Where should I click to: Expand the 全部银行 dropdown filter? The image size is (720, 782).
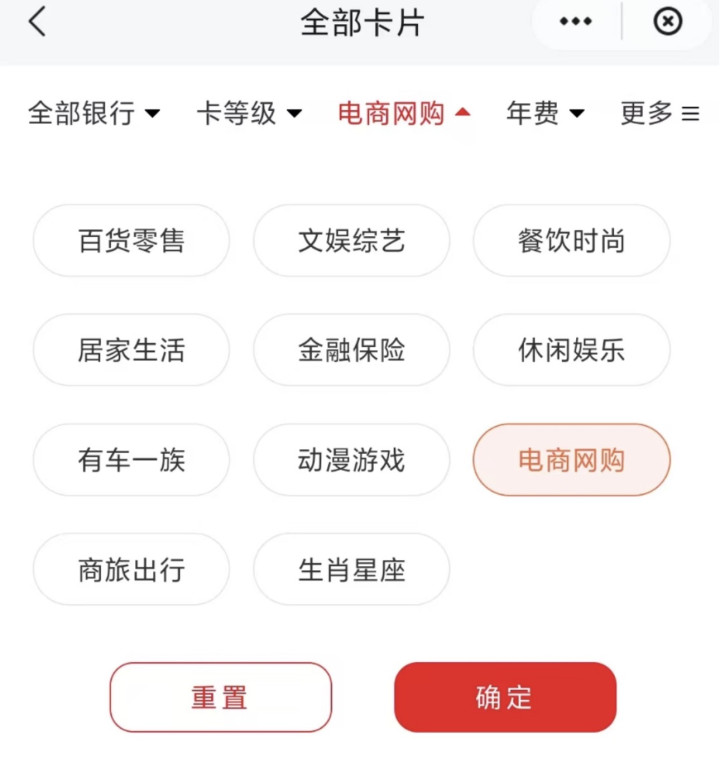click(94, 113)
